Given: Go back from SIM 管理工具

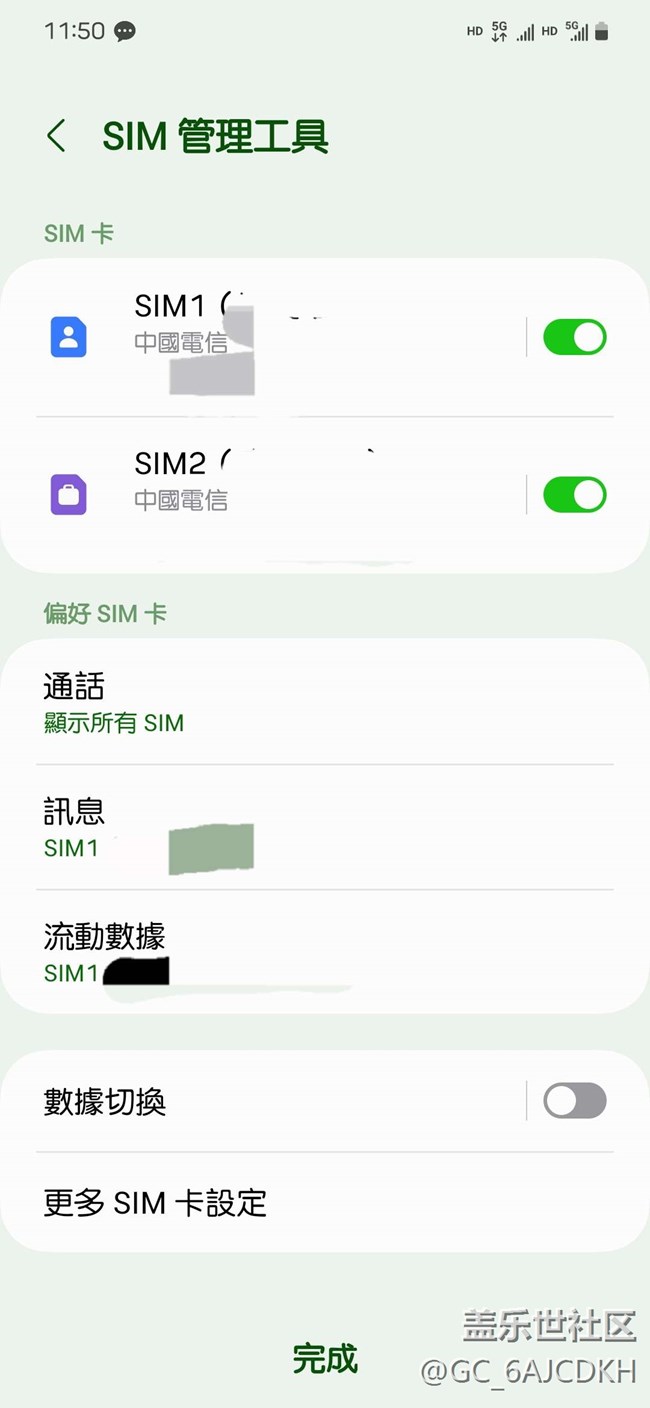Looking at the screenshot, I should [x=57, y=136].
